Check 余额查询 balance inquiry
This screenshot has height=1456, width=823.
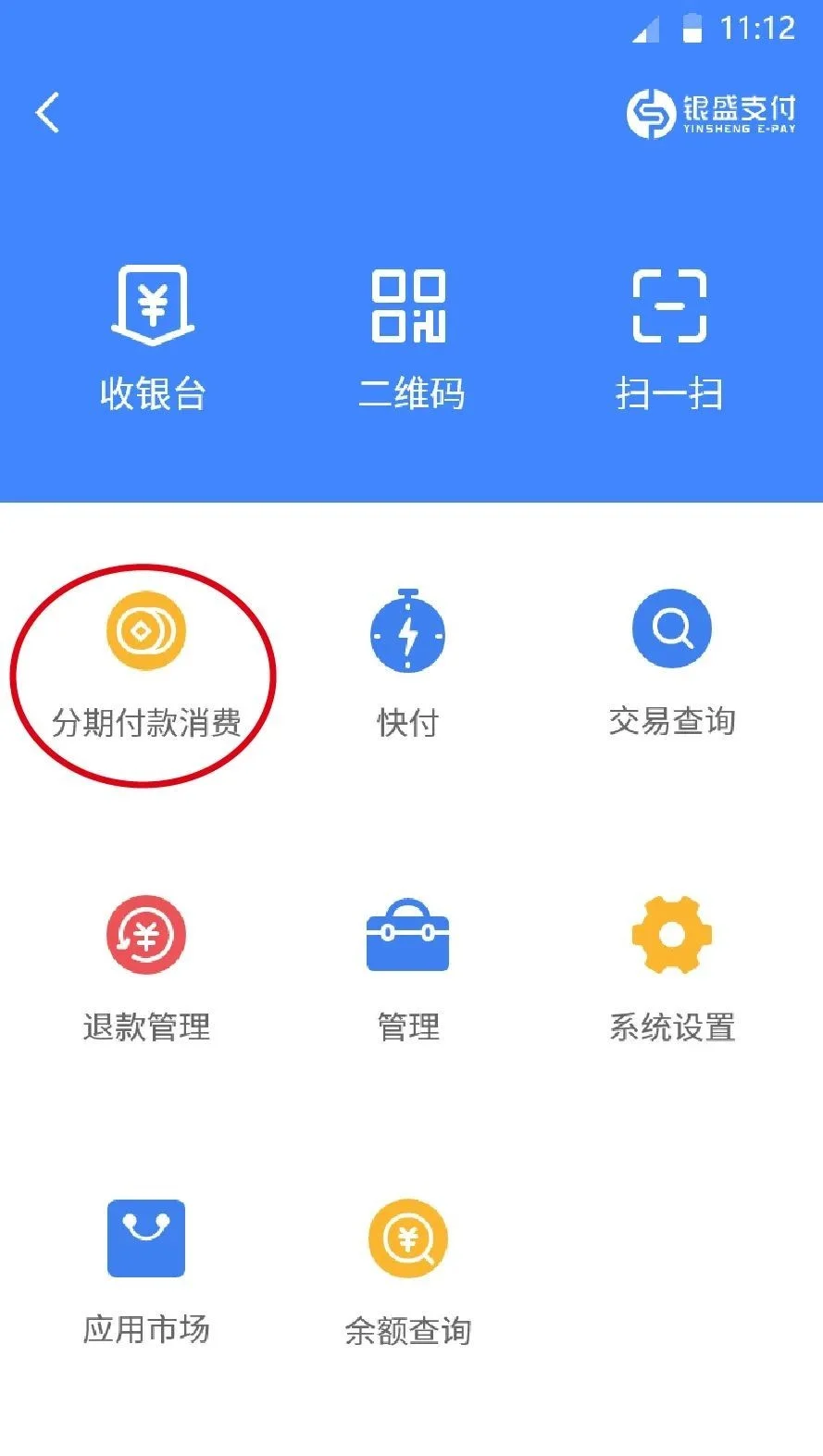pyautogui.click(x=408, y=1273)
